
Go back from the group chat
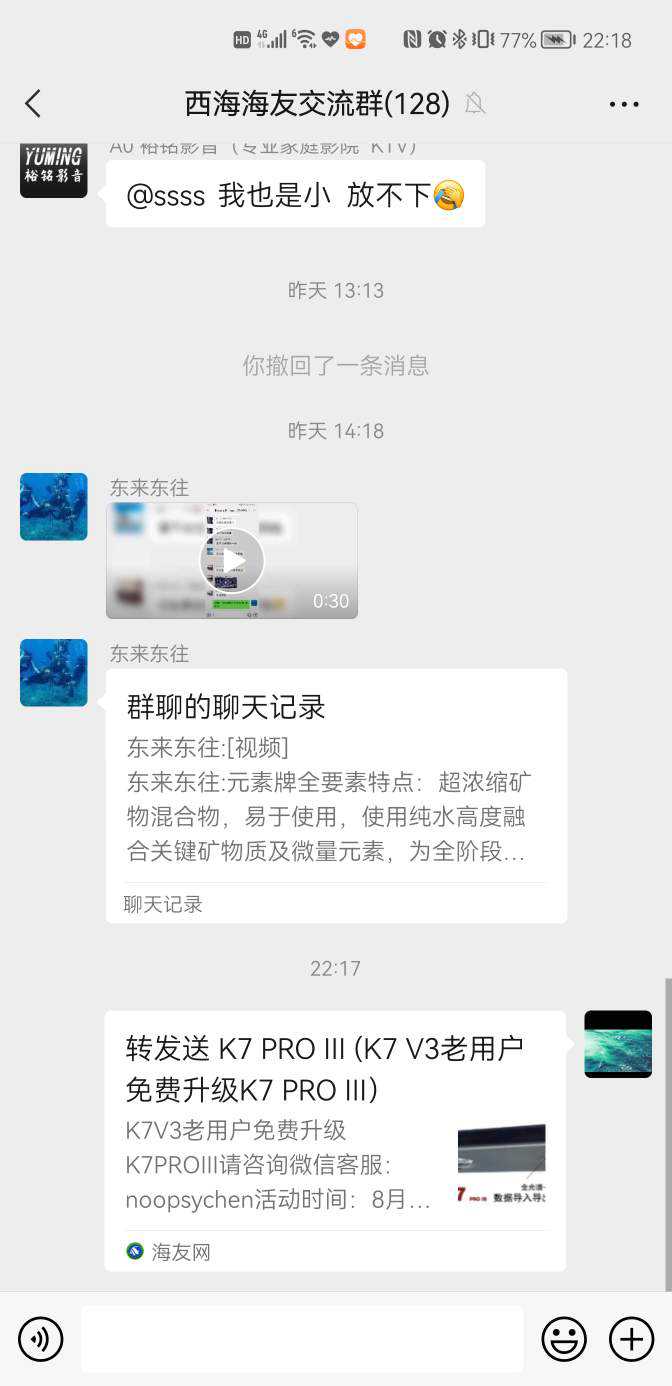pyautogui.click(x=33, y=103)
